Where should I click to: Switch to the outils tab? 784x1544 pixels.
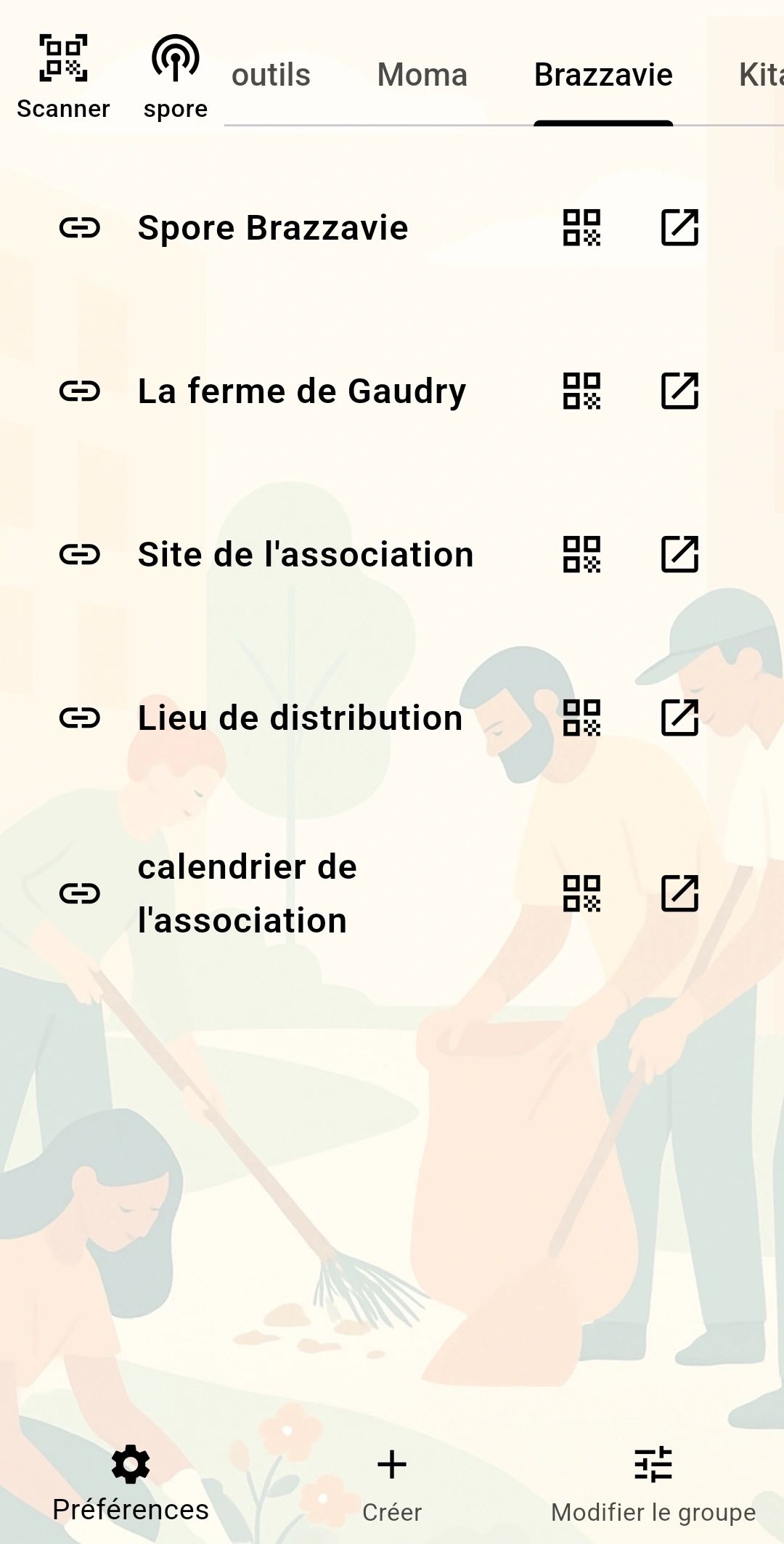[x=271, y=76]
